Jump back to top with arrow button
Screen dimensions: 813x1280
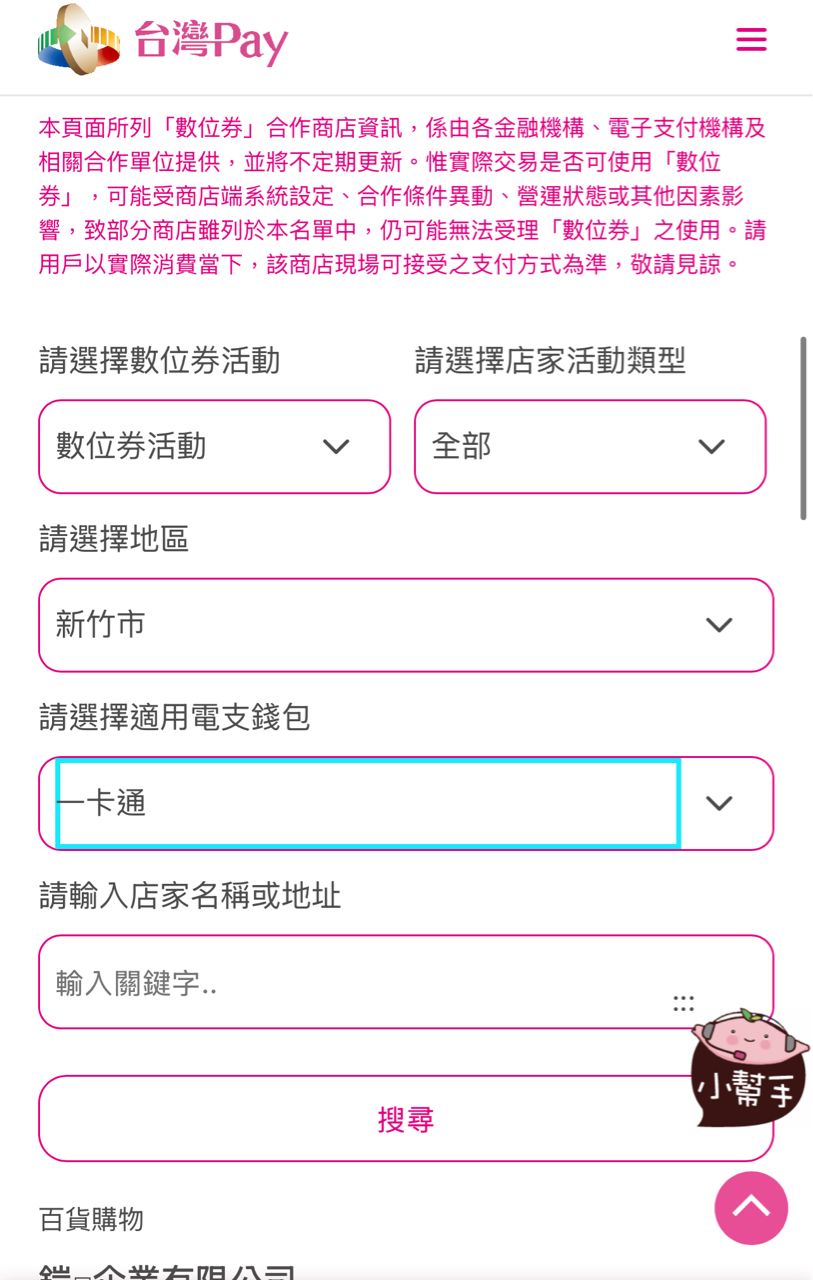pos(751,1208)
